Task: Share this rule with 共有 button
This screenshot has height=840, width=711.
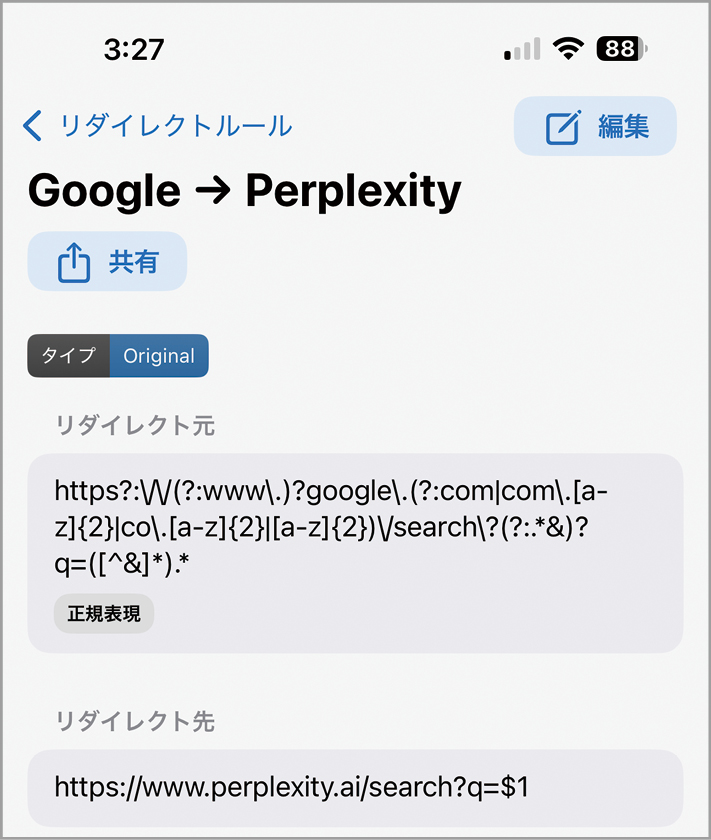Action: click(107, 262)
